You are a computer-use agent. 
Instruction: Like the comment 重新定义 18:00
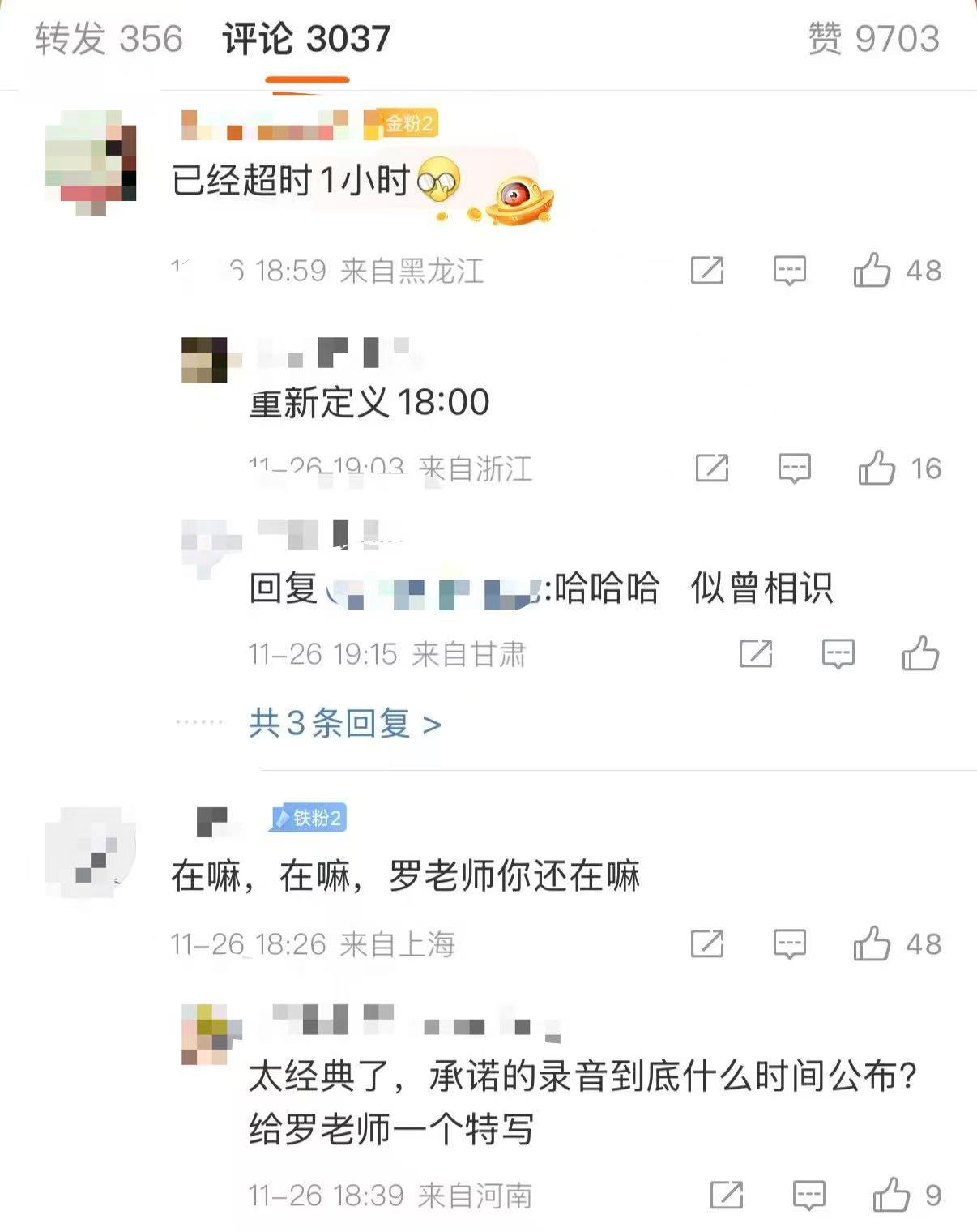[x=879, y=468]
